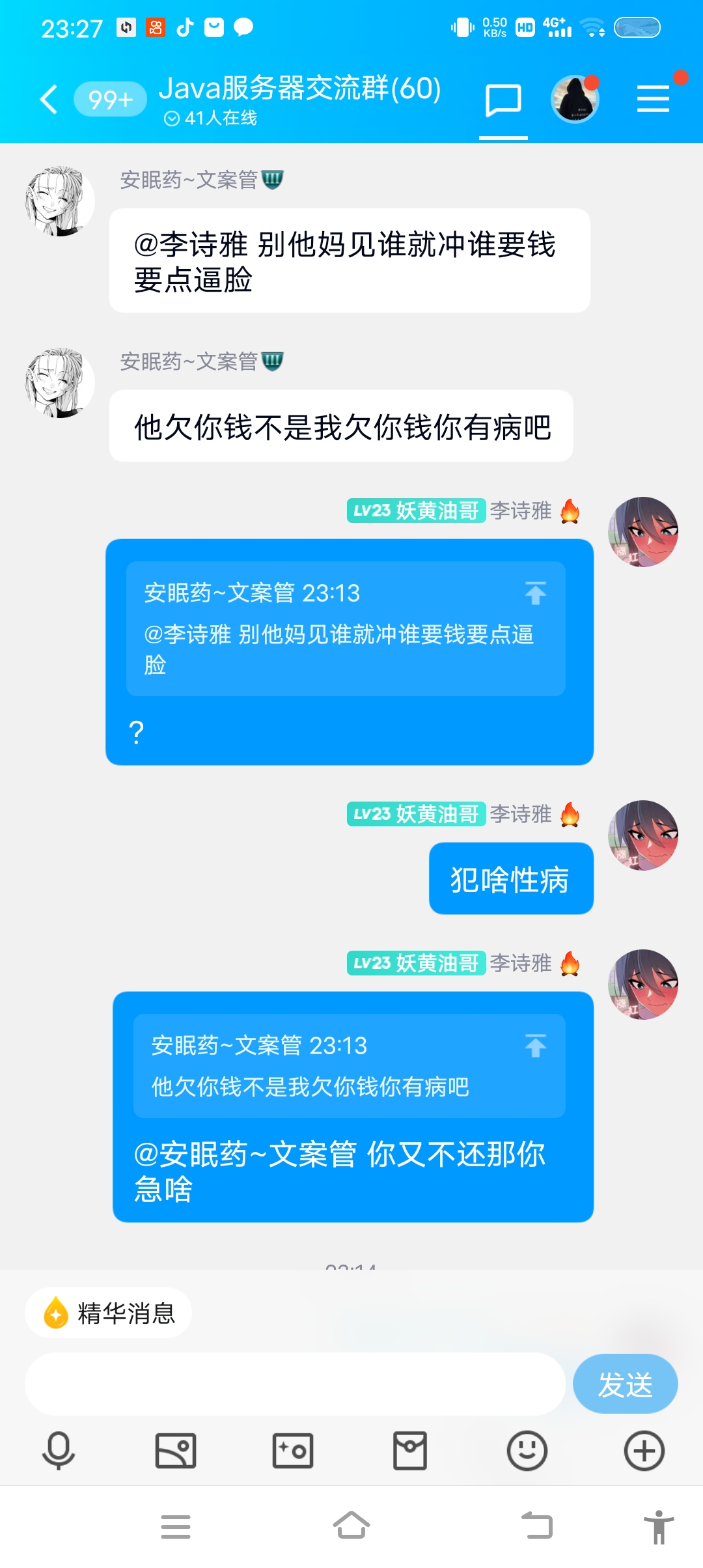This screenshot has height=1568, width=703.
Task: Tap the system home button
Action: pyautogui.click(x=351, y=1526)
